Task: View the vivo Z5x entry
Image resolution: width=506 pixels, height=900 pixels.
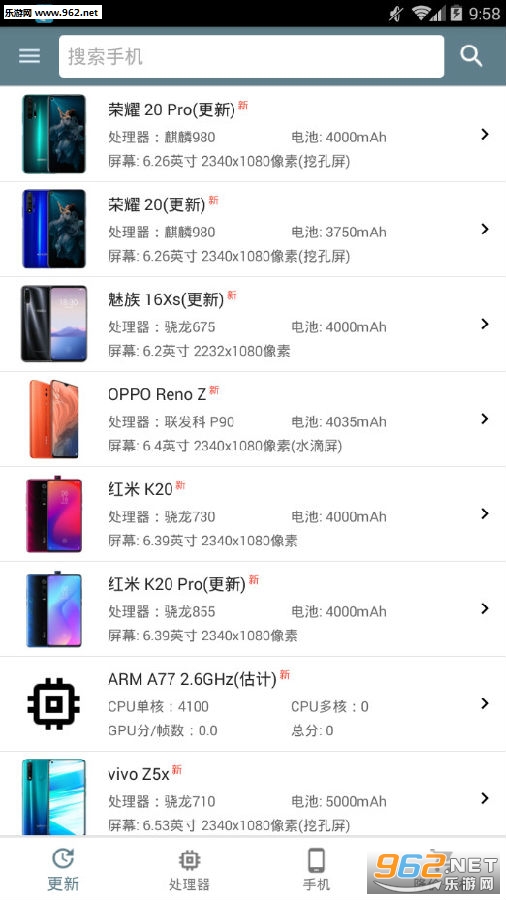Action: click(253, 794)
